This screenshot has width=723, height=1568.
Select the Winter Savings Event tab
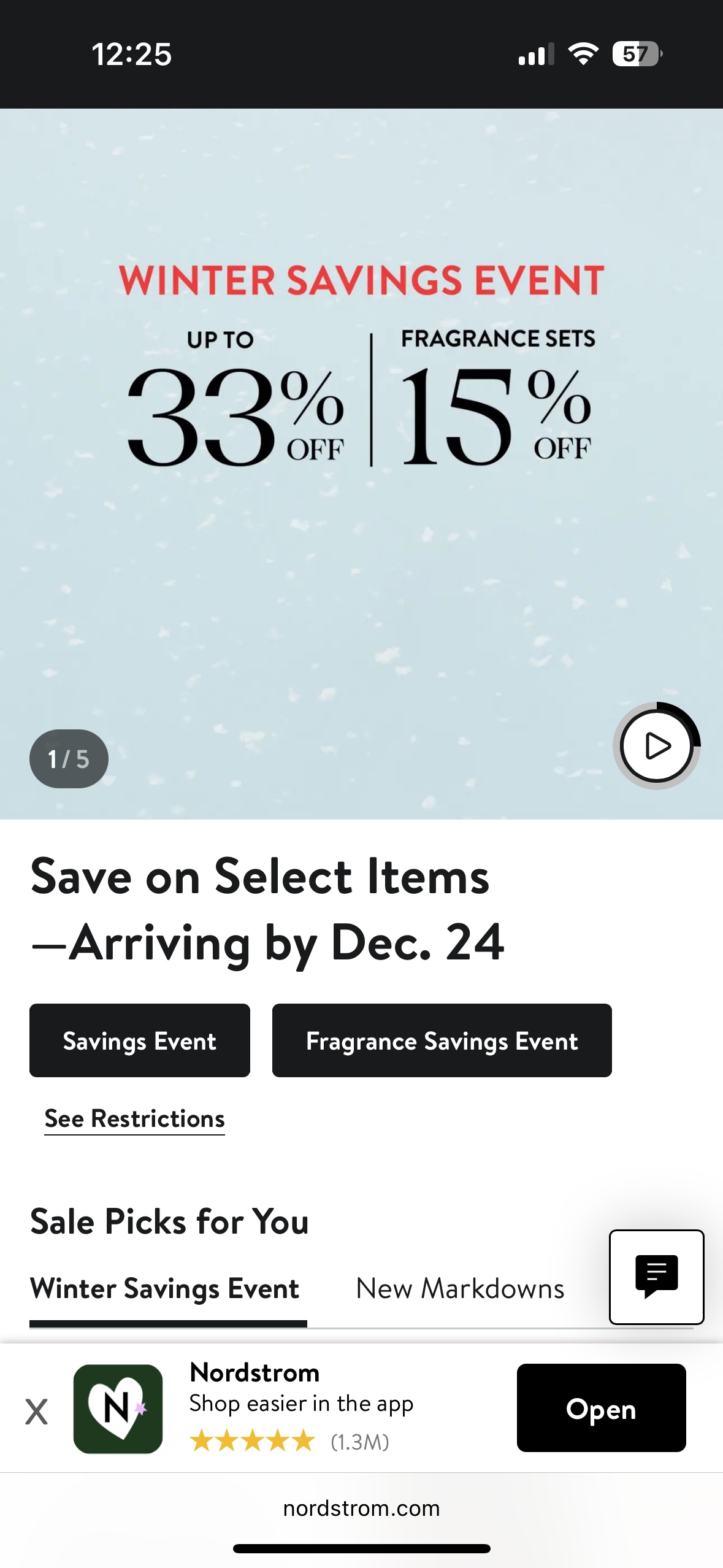coord(164,1289)
